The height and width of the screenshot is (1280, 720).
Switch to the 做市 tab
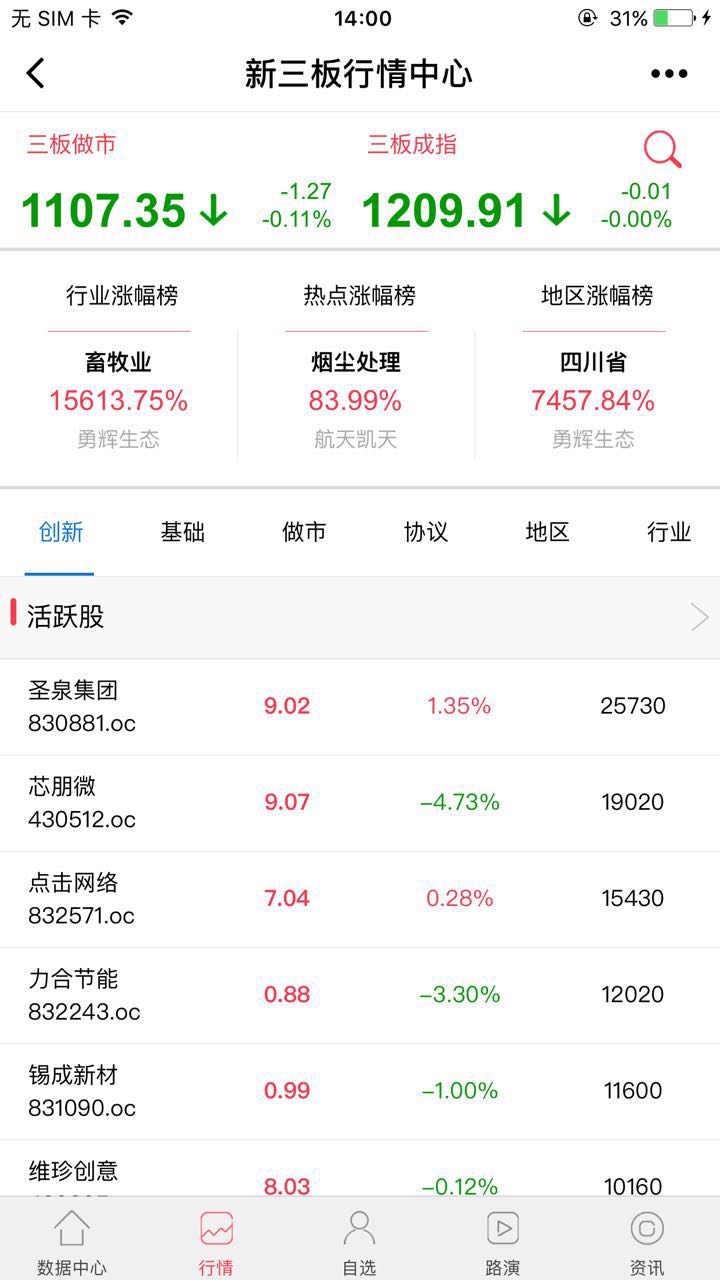tap(304, 532)
